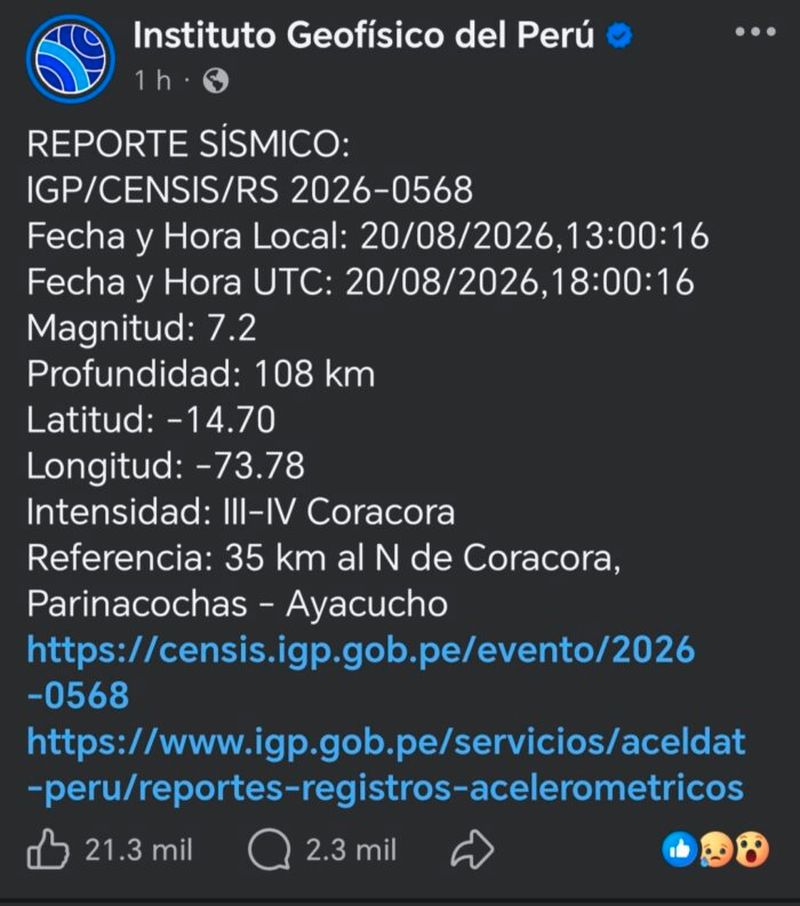This screenshot has height=906, width=800.
Task: Open the aceldat-peru acelerometricos reports link
Action: (x=386, y=764)
